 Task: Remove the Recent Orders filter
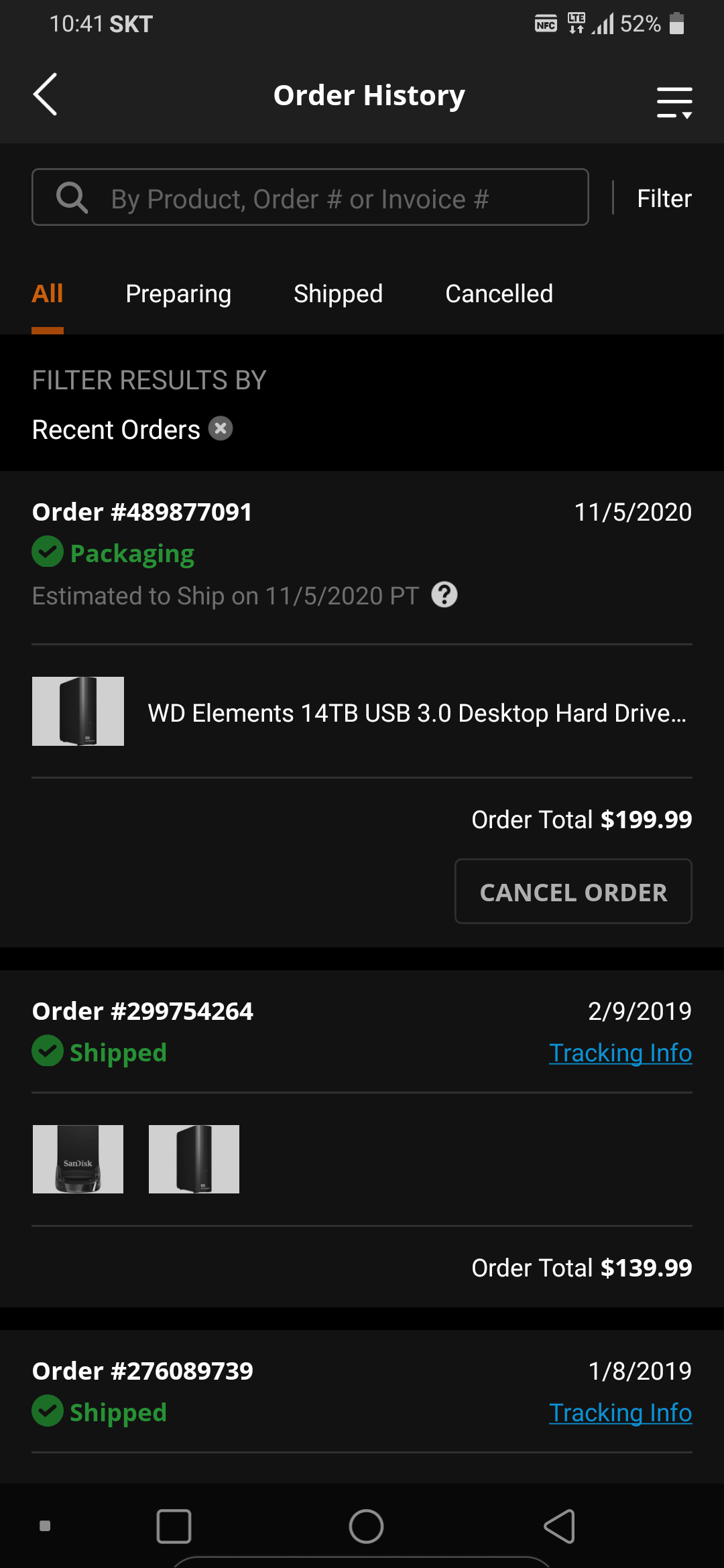click(221, 428)
